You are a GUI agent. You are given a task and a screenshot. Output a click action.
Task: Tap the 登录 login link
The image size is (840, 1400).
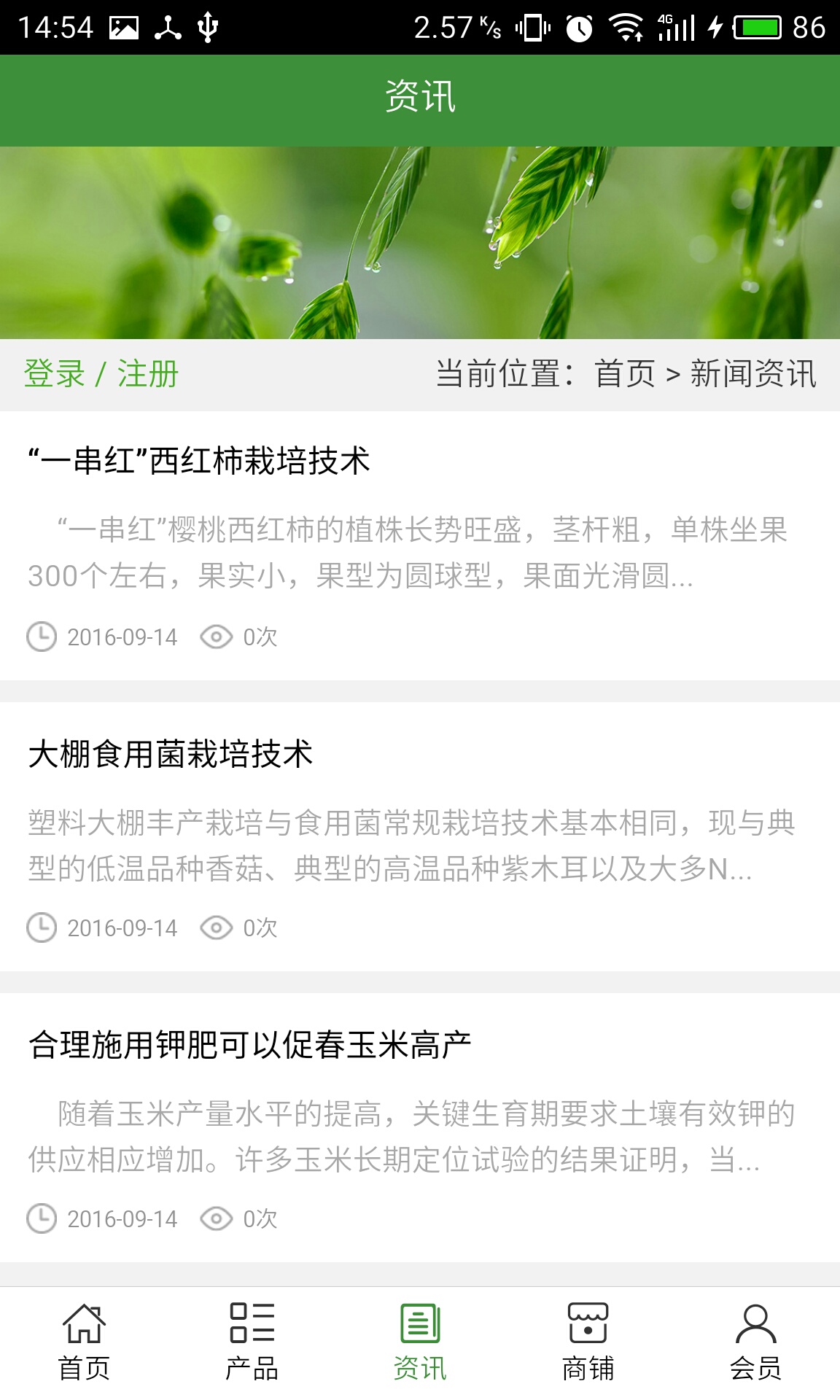click(55, 374)
